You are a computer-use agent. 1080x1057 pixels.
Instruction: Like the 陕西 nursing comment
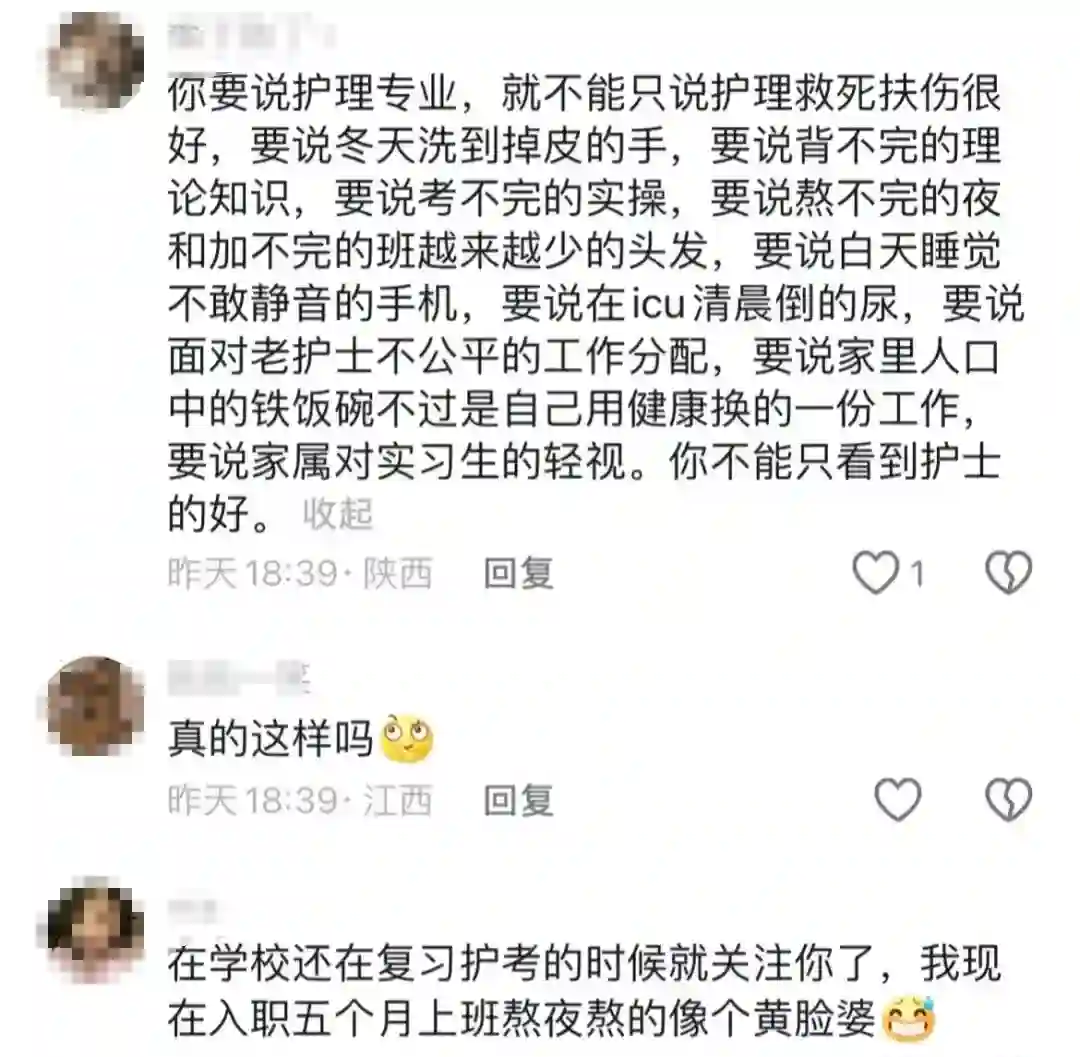point(877,573)
